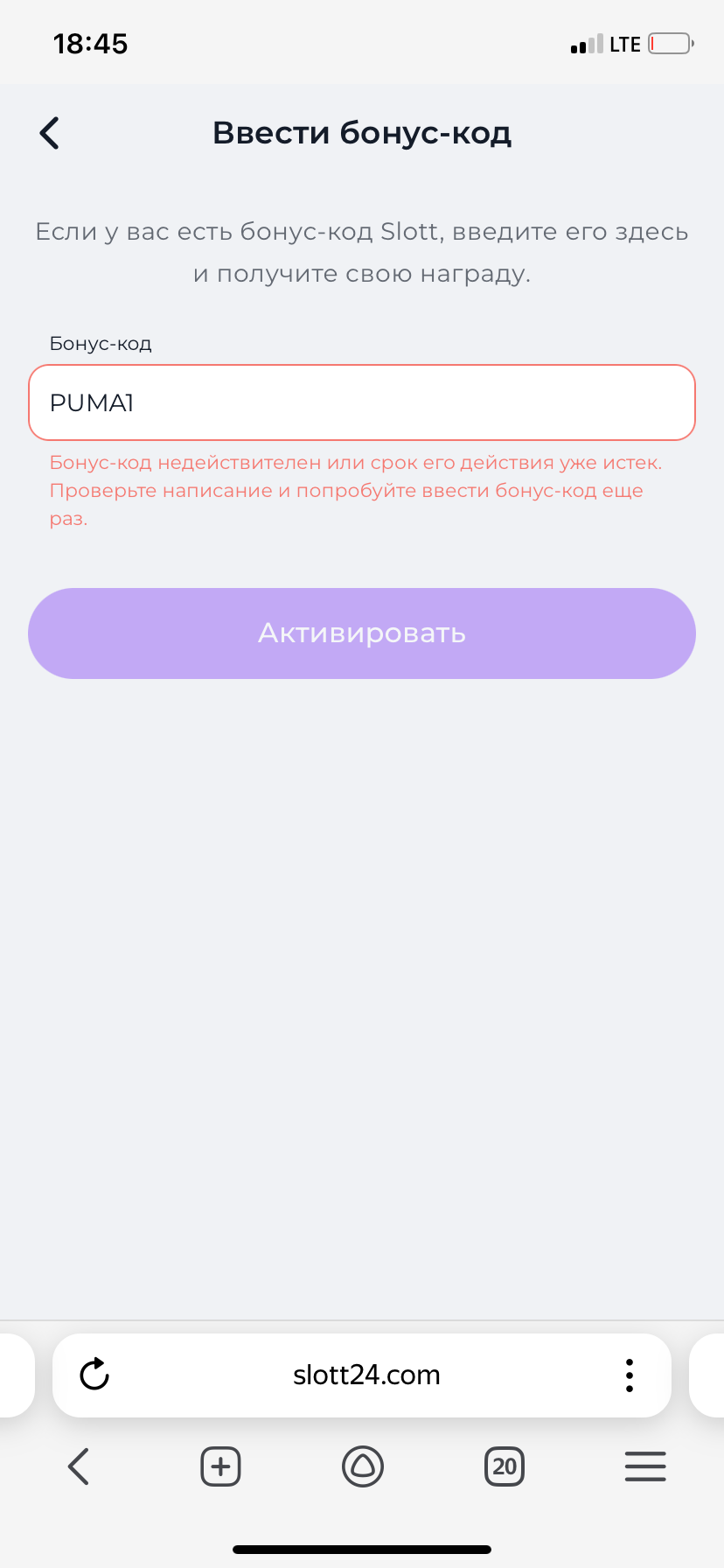The height and width of the screenshot is (1568, 724).
Task: Open the browser page options menu
Action: [629, 1375]
